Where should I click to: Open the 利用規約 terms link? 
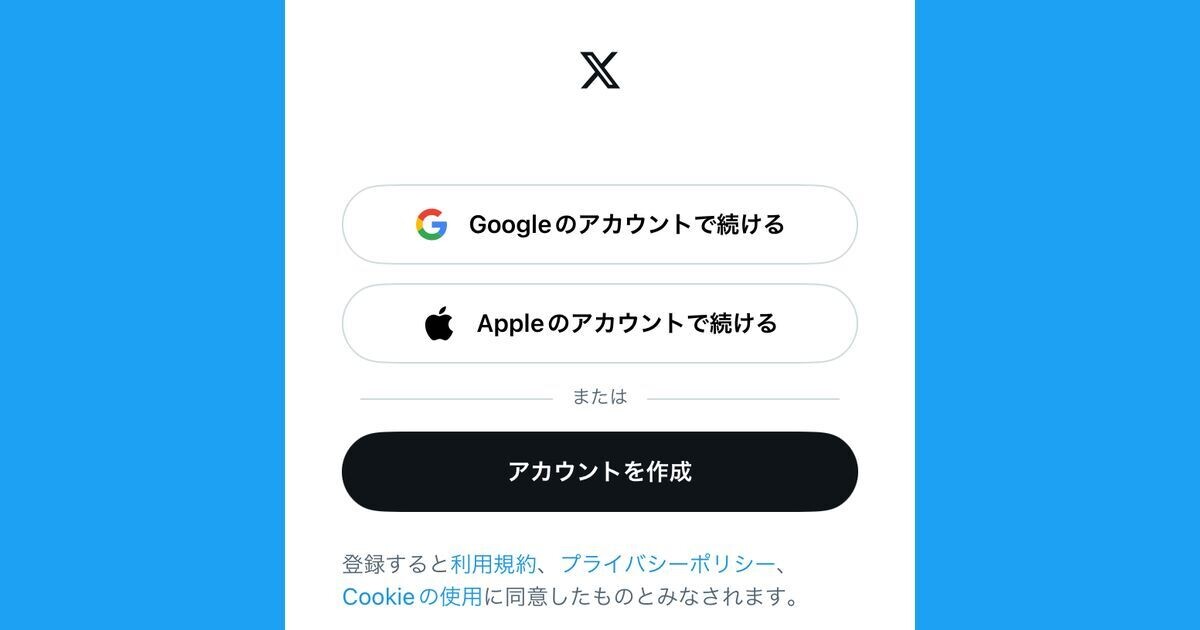[x=493, y=563]
